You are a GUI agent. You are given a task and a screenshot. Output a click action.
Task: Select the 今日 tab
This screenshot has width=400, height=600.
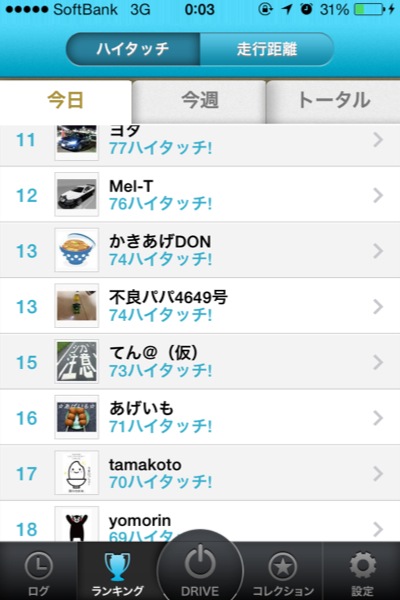click(x=65, y=101)
